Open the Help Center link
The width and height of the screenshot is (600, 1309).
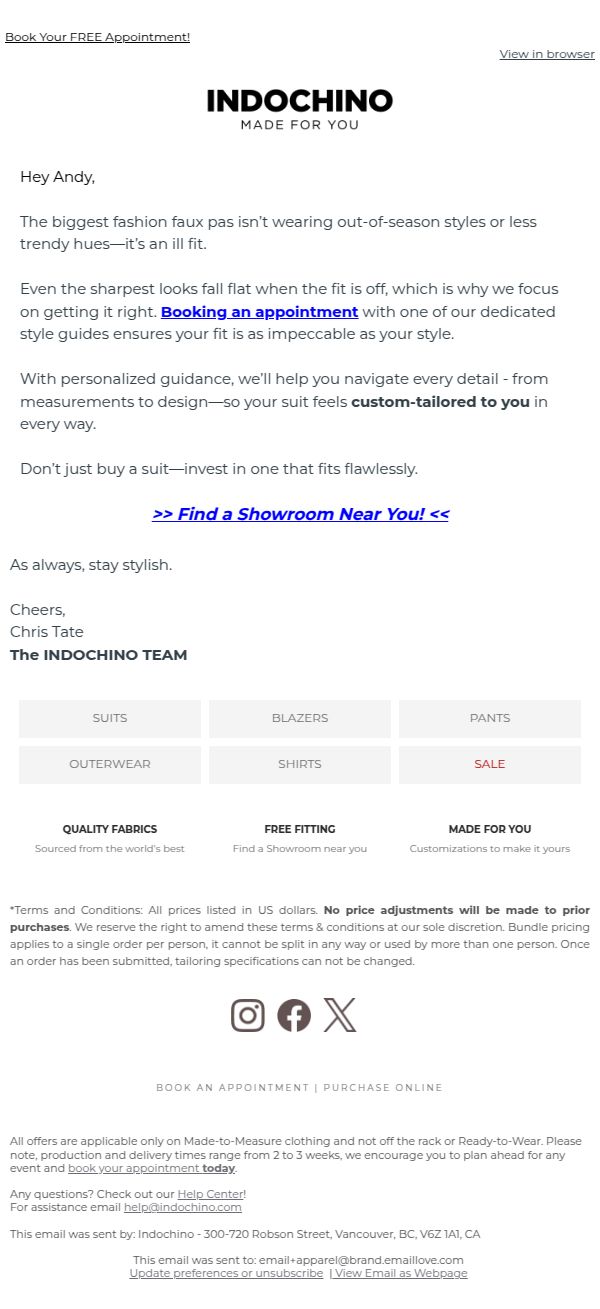click(x=210, y=1194)
